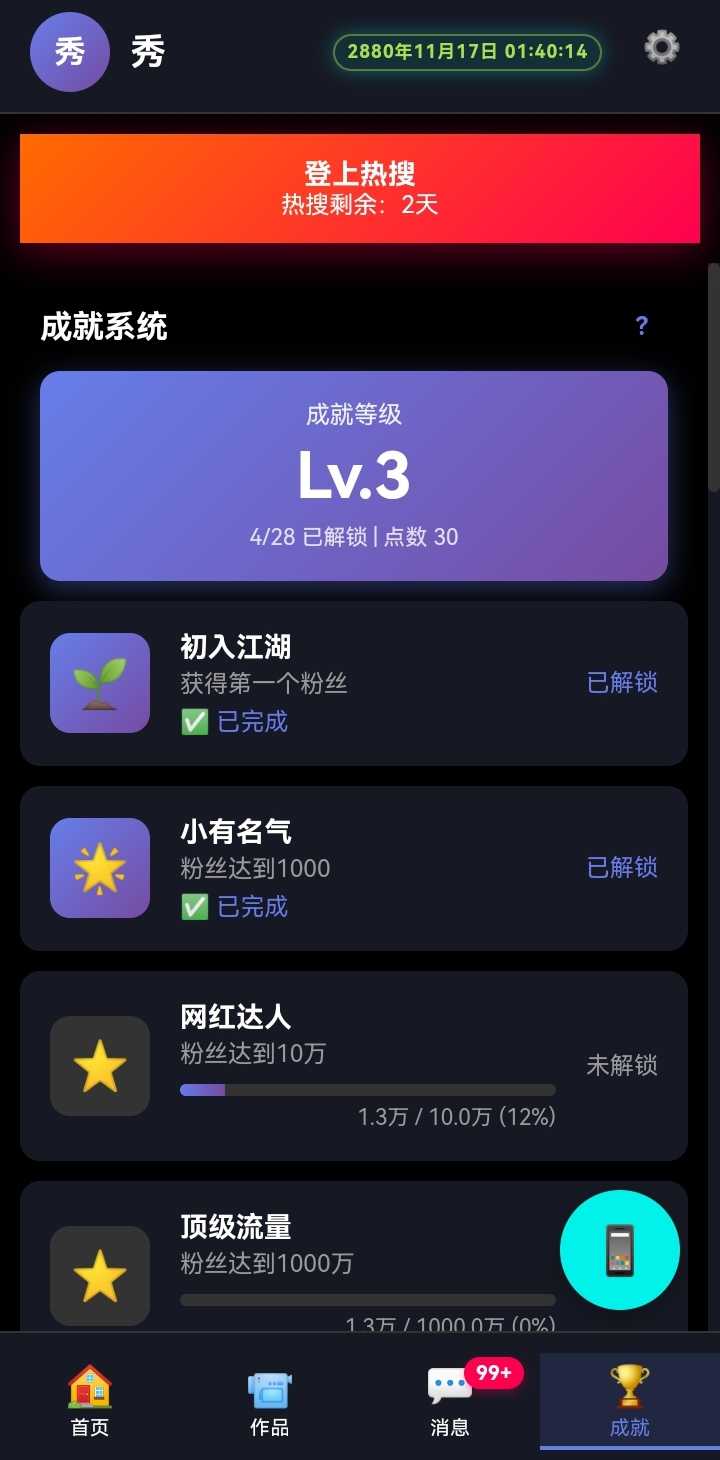Open the 成就等级 Lv.3 card

click(354, 476)
